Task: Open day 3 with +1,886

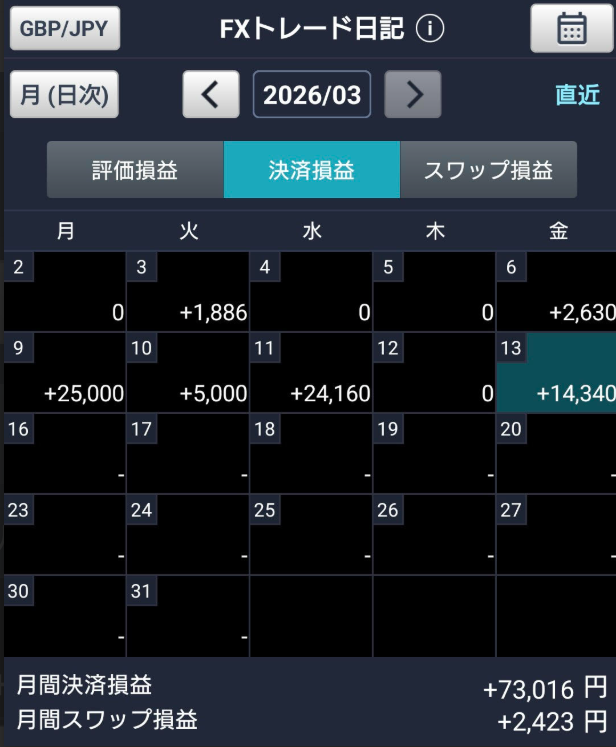Action: coord(188,291)
